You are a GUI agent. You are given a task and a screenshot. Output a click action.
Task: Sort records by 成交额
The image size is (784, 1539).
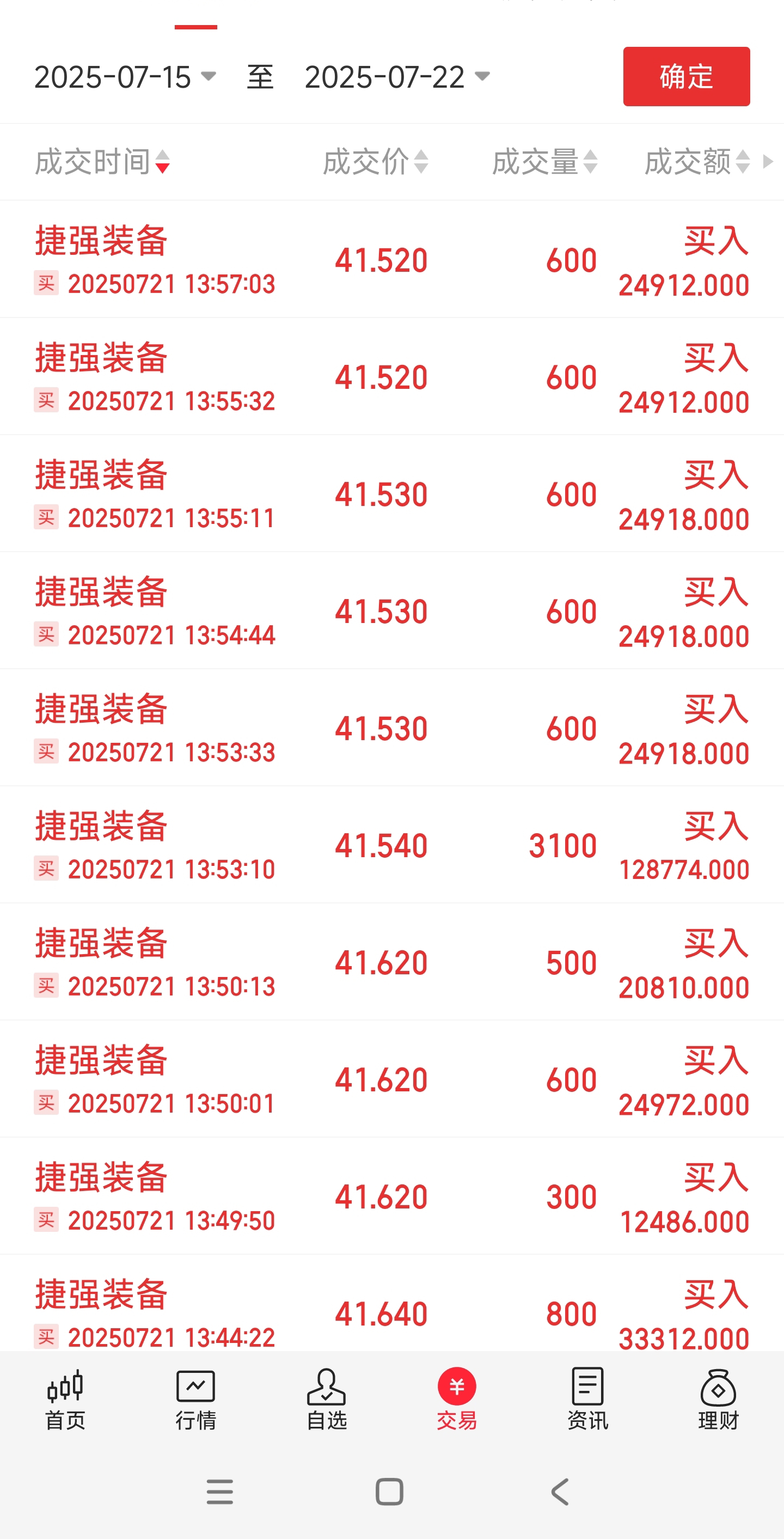[696, 162]
